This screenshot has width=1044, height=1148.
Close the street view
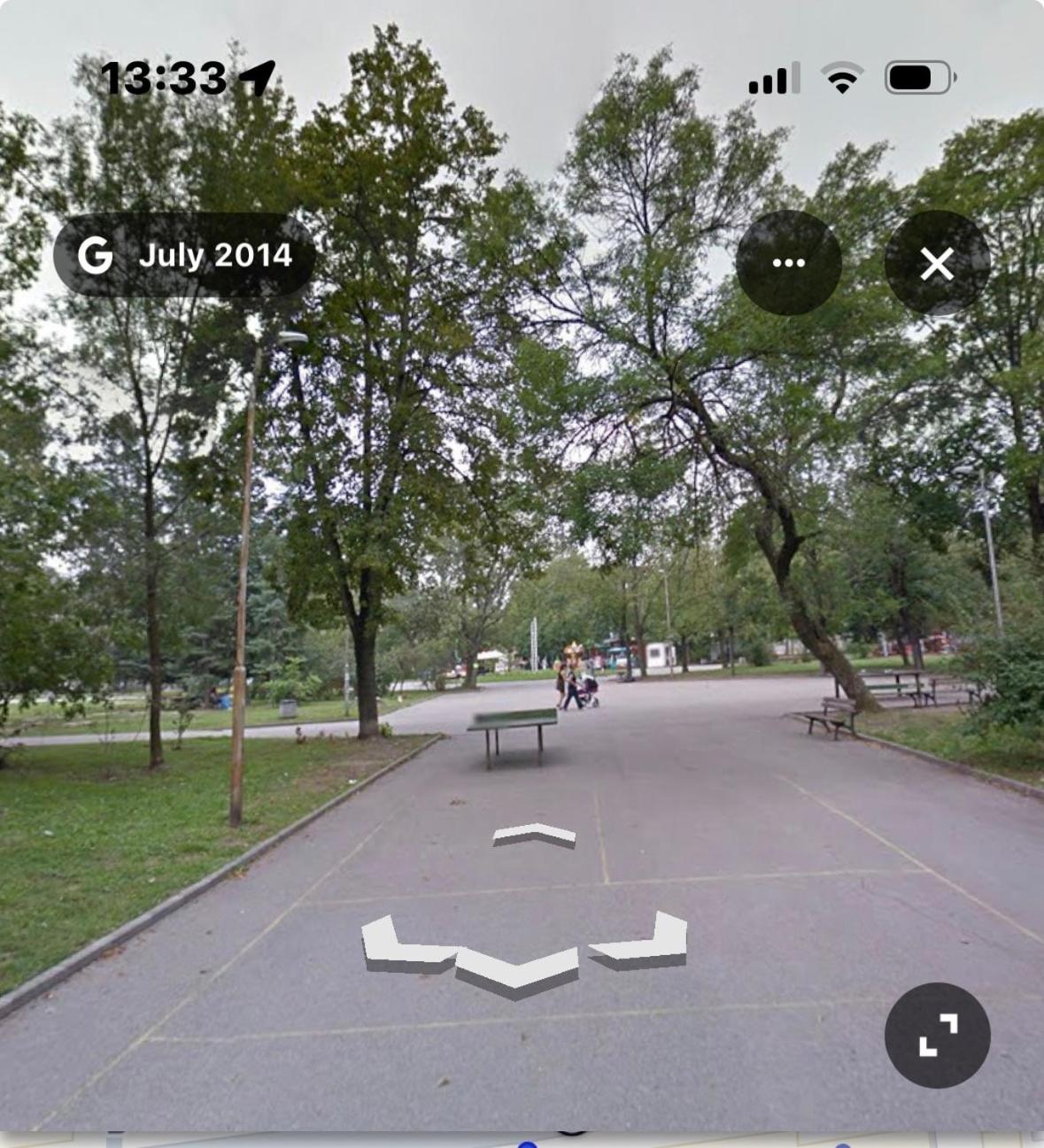point(937,263)
